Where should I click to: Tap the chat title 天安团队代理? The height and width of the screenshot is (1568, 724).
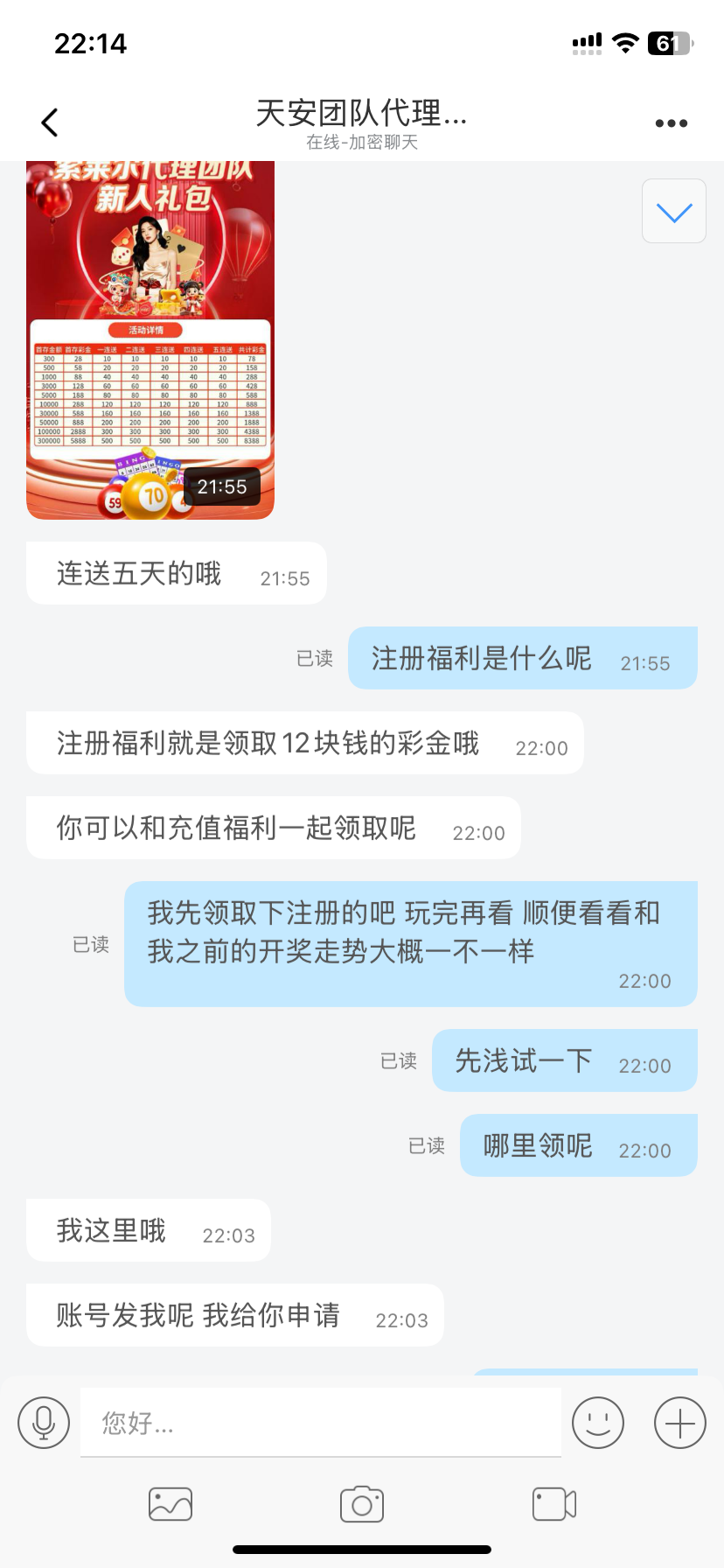[x=361, y=114]
